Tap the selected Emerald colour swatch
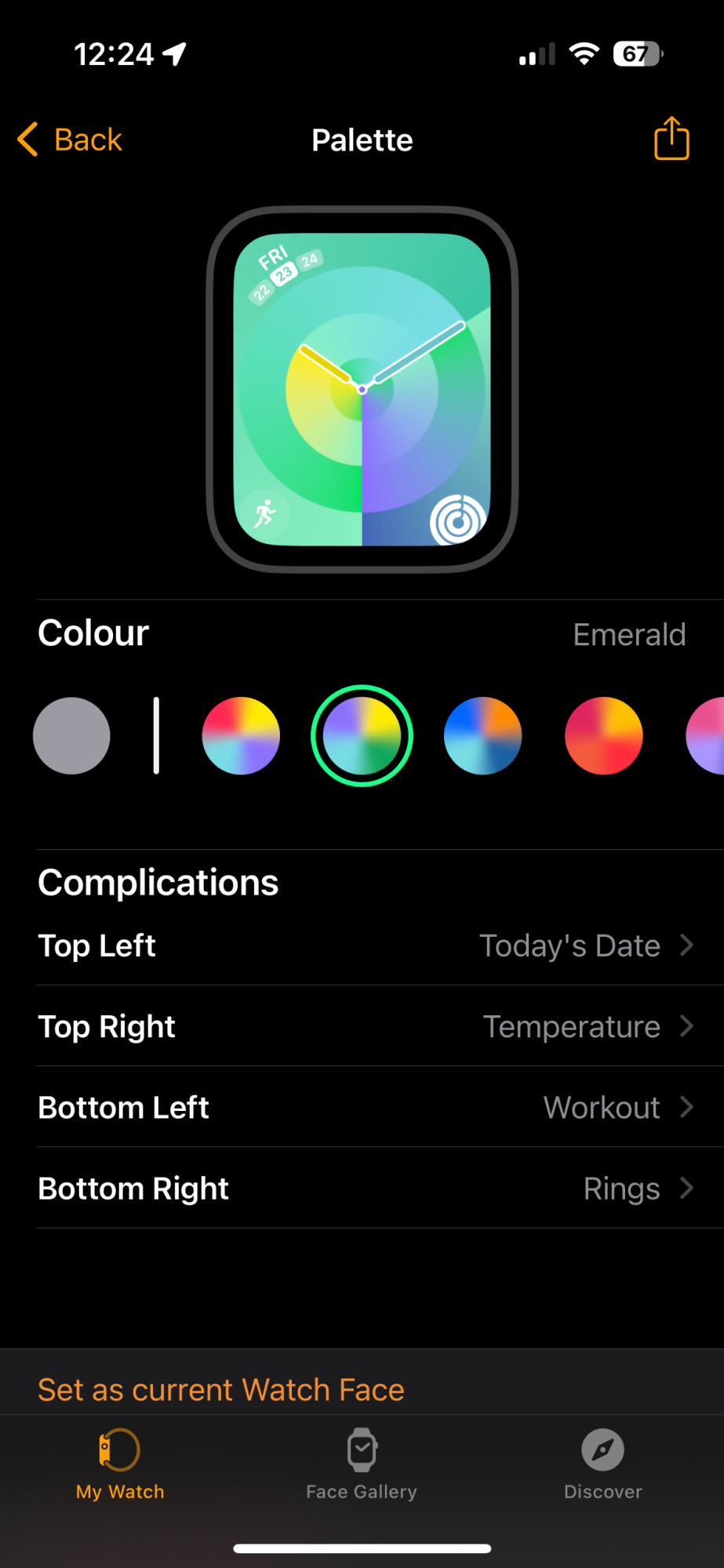724x1568 pixels. click(x=362, y=735)
